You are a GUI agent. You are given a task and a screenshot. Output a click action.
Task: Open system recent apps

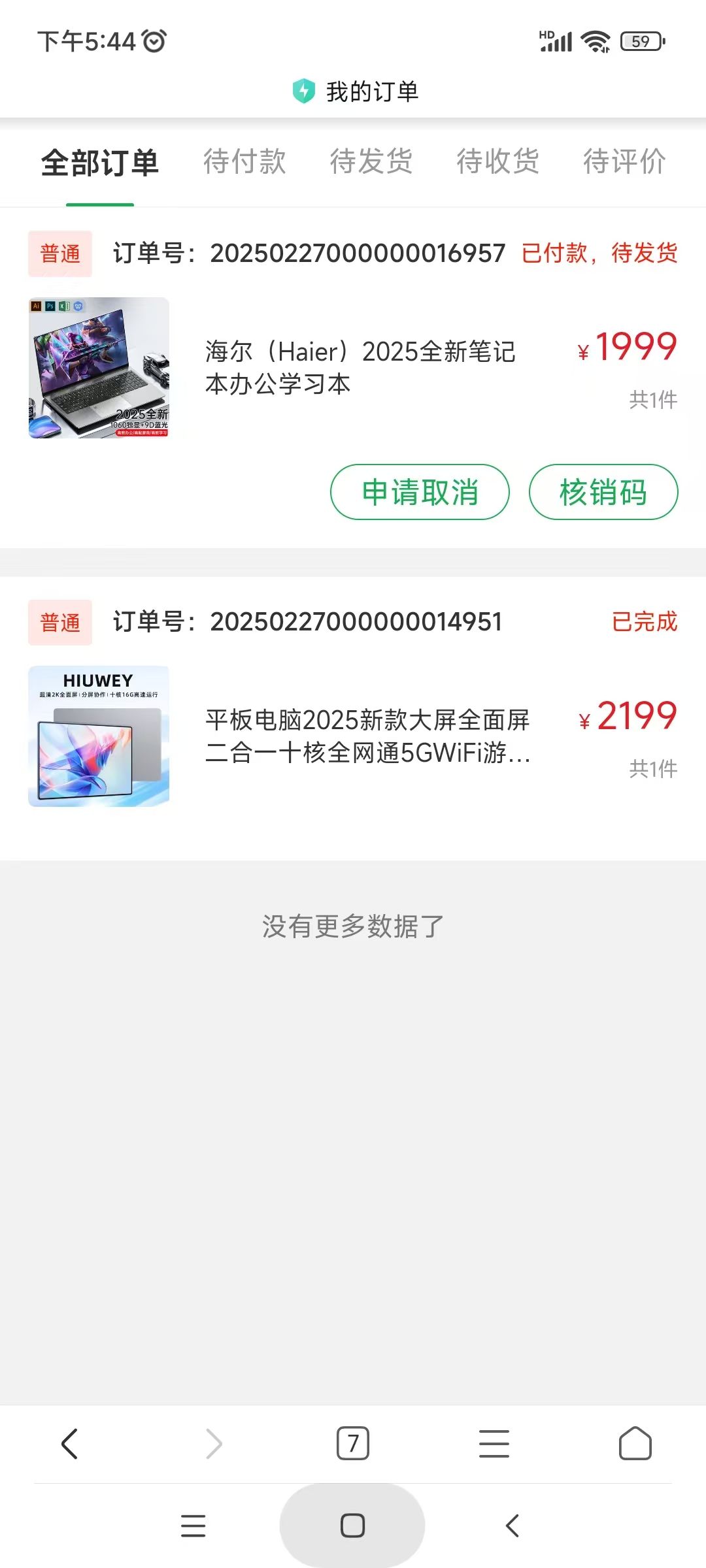[x=193, y=1526]
